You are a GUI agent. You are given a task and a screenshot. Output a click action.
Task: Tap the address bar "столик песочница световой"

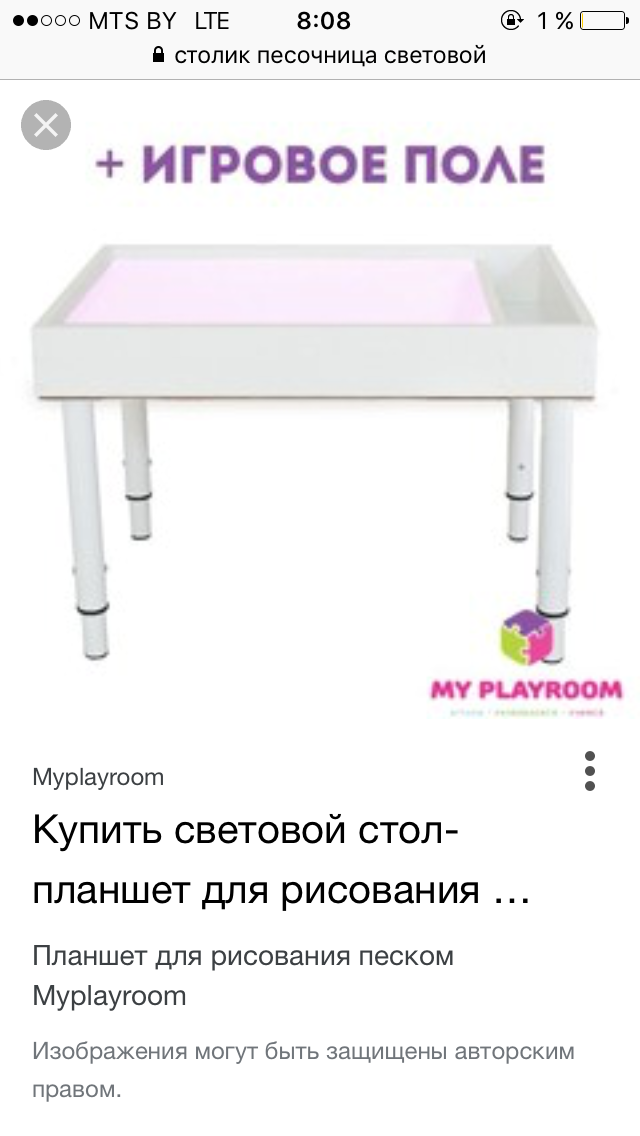click(320, 55)
